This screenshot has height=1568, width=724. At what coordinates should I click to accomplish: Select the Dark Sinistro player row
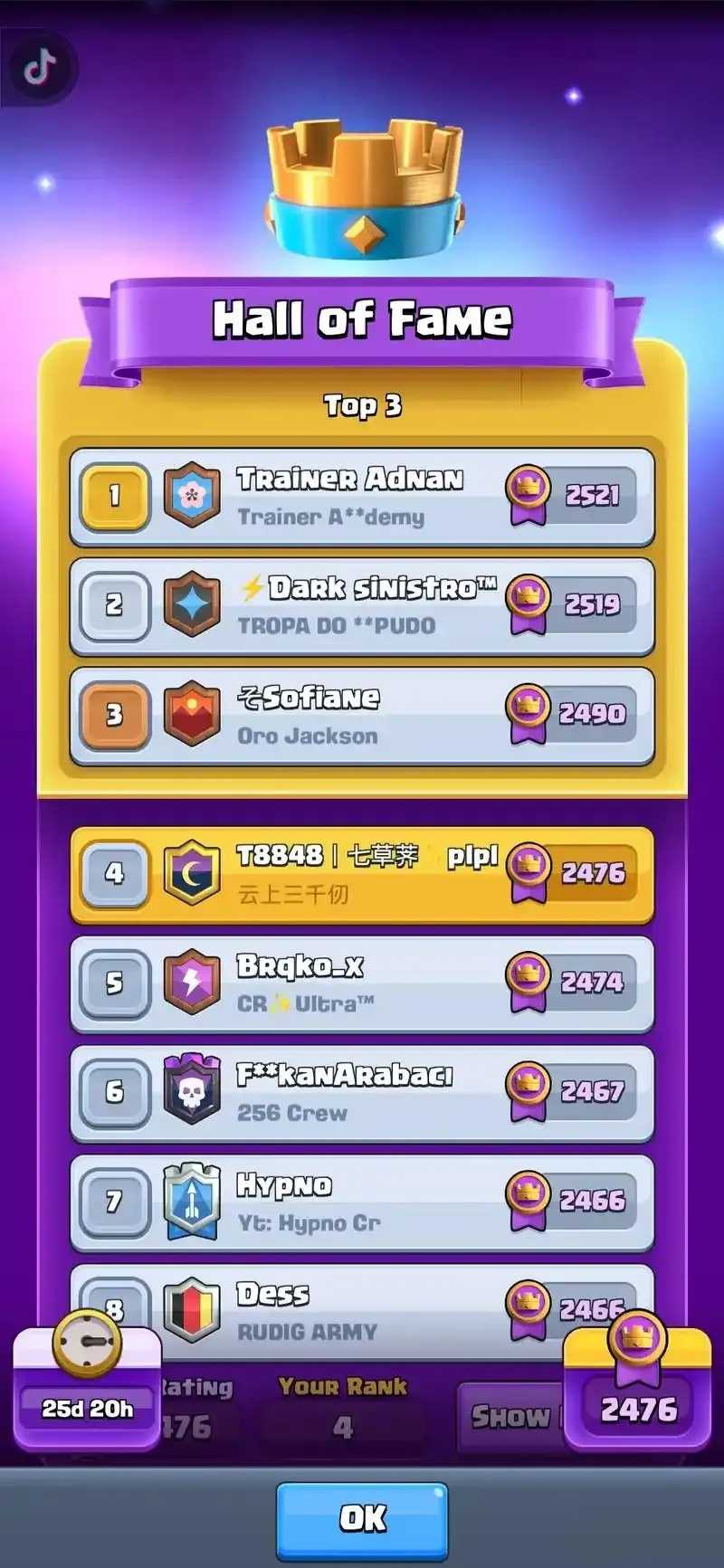point(362,606)
